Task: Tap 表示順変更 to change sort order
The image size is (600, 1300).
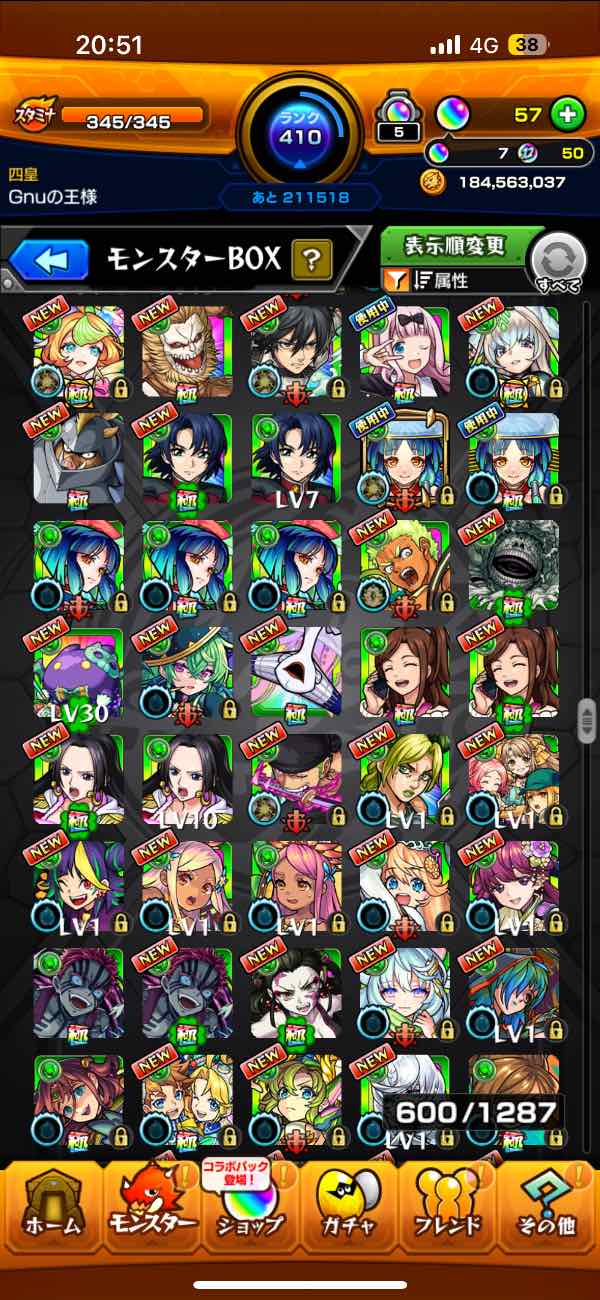Action: (x=455, y=246)
